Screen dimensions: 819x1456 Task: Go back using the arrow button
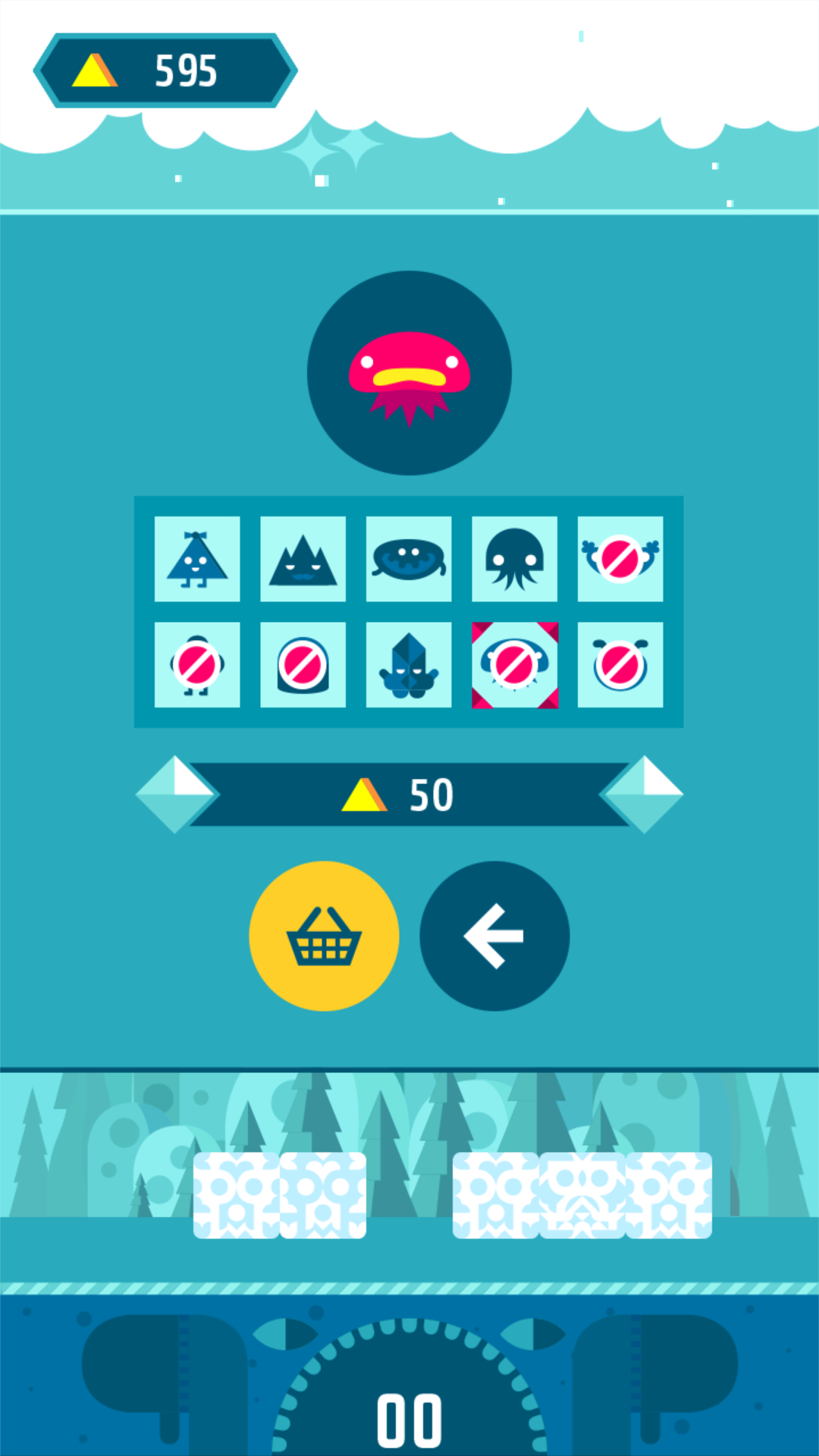tap(494, 935)
